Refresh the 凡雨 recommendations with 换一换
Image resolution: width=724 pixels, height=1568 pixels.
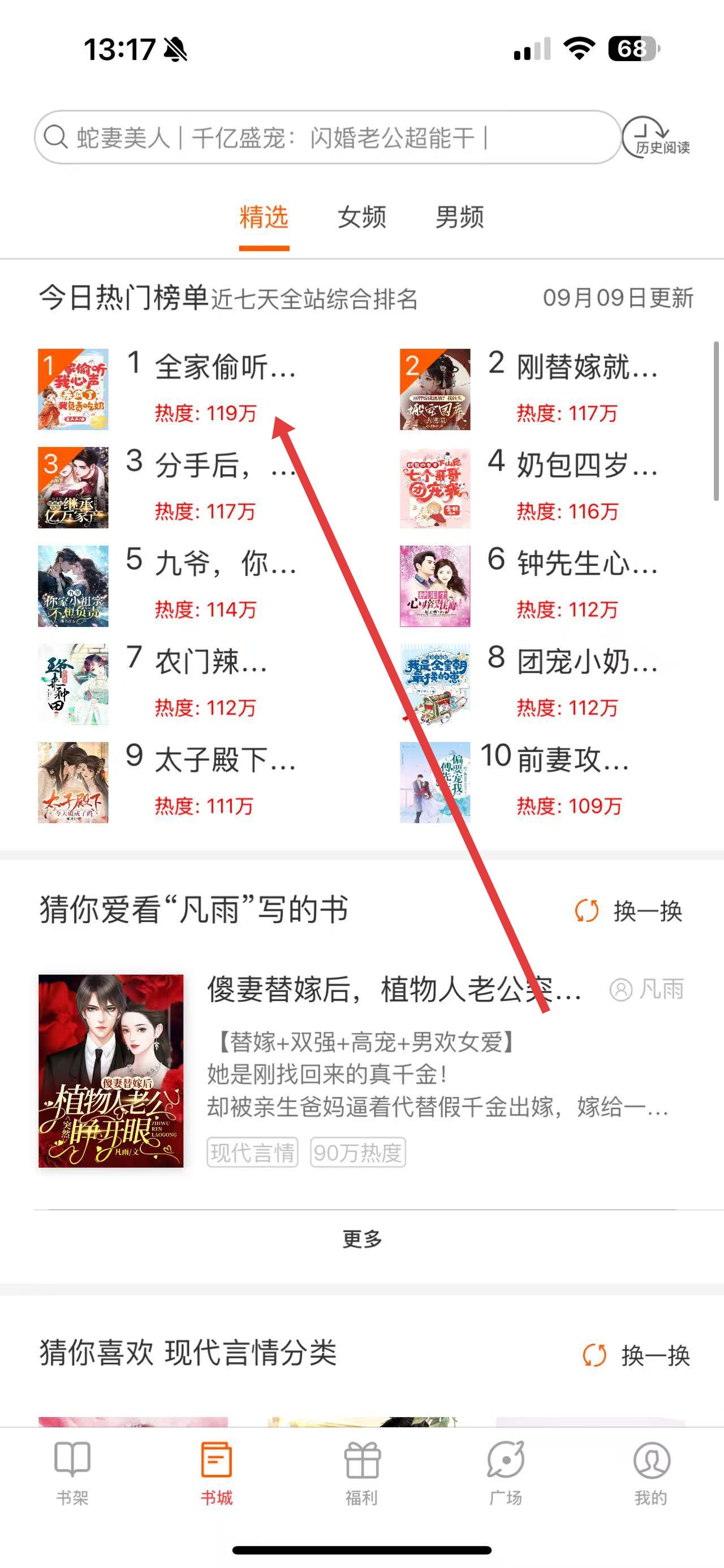pos(630,911)
